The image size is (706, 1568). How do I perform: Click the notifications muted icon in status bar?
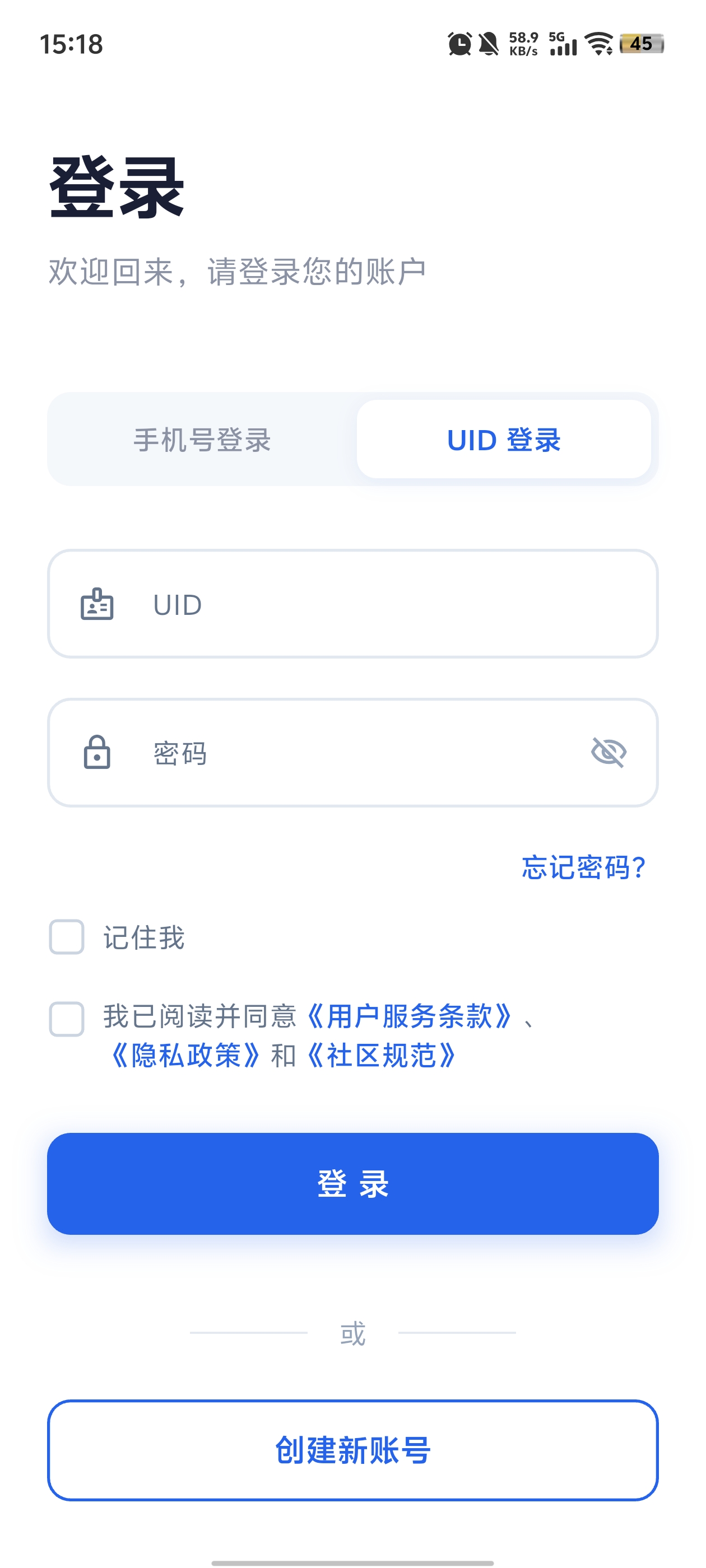490,44
